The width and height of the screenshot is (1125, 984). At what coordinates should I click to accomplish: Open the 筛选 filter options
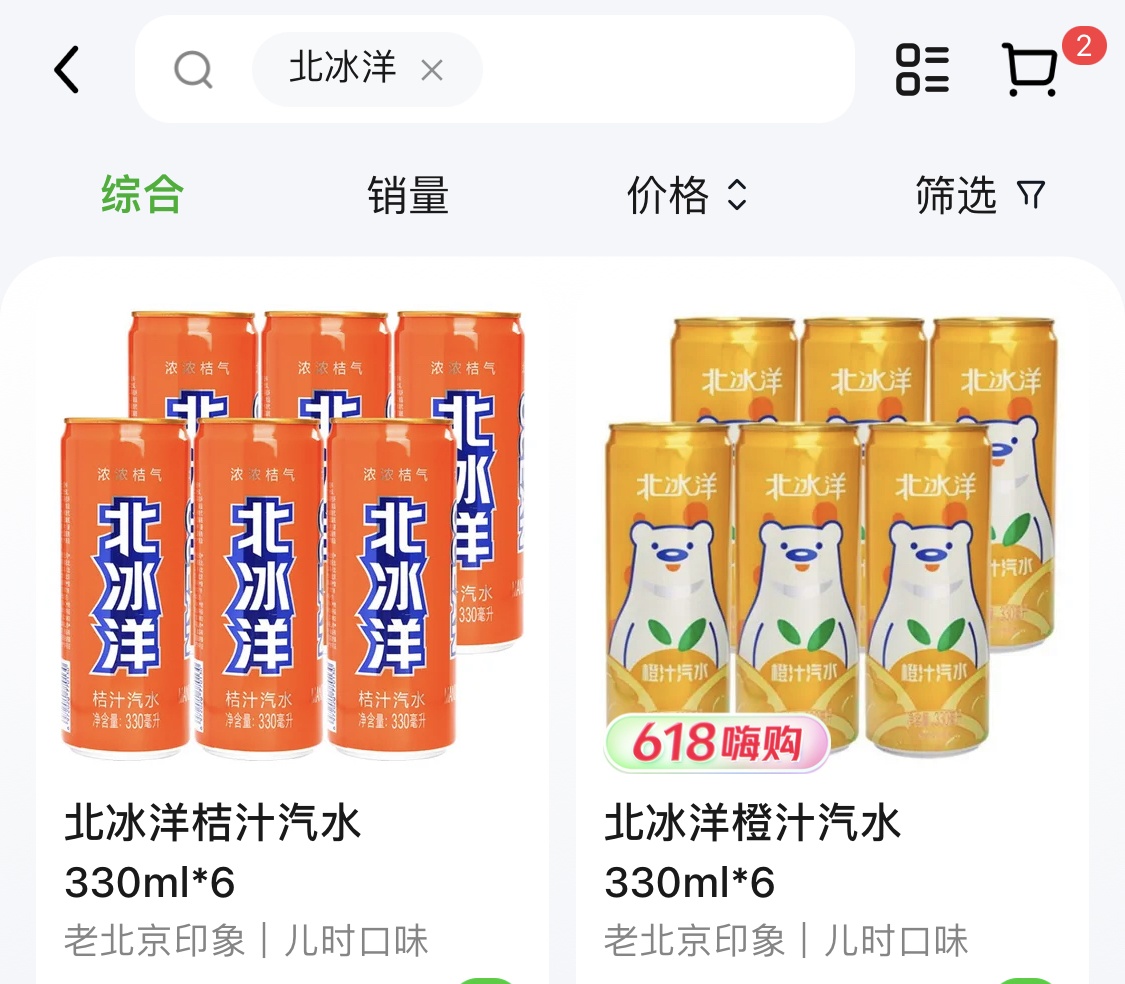coord(978,194)
